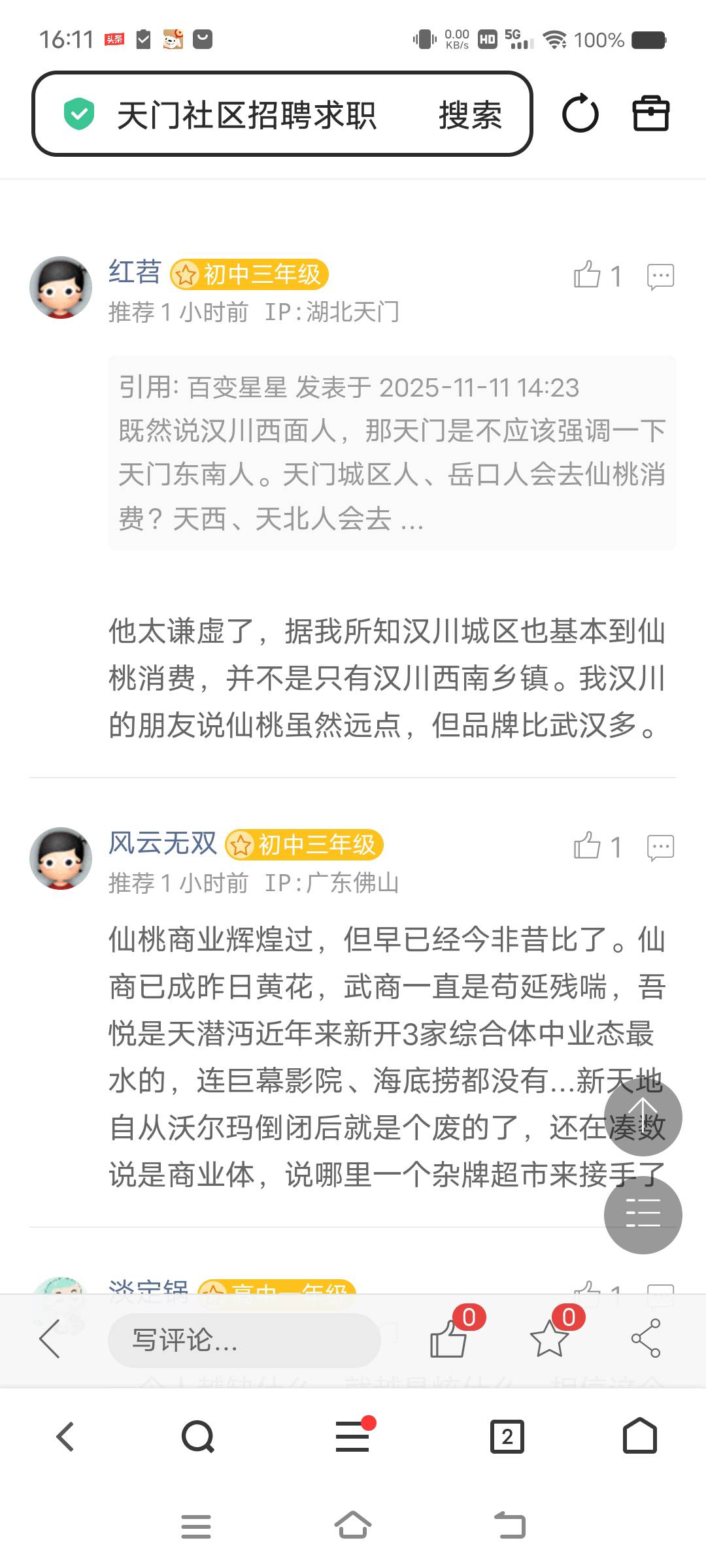Reply to 风云无双's comment
Screen dimensions: 706x1568
pyautogui.click(x=660, y=847)
